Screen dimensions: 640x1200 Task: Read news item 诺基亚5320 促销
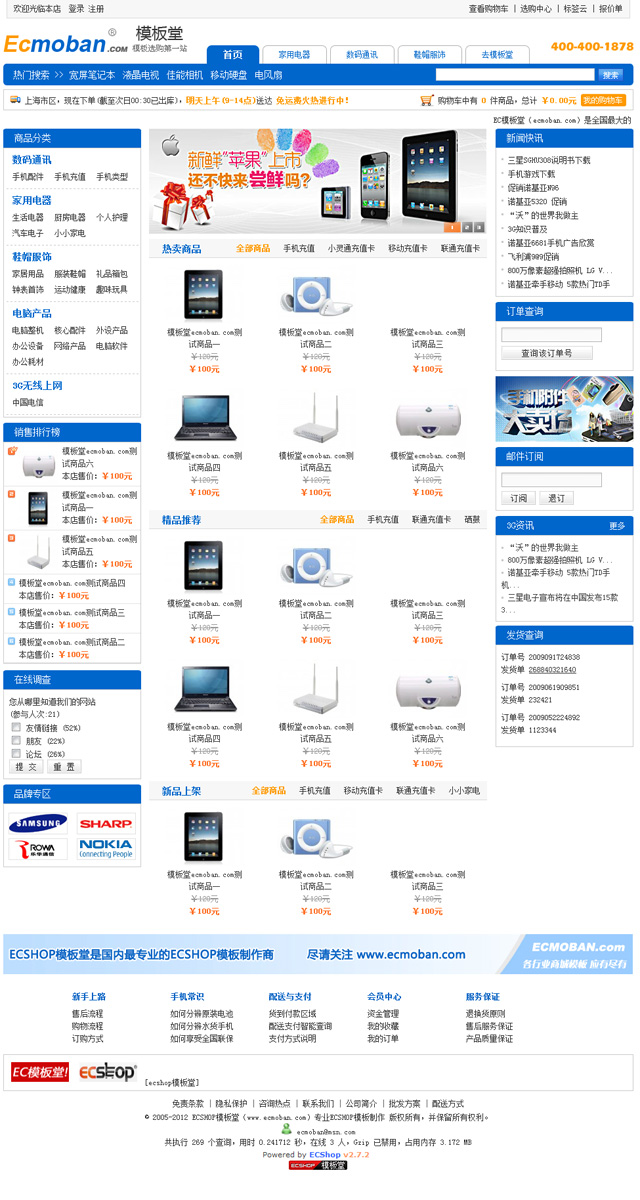537,202
